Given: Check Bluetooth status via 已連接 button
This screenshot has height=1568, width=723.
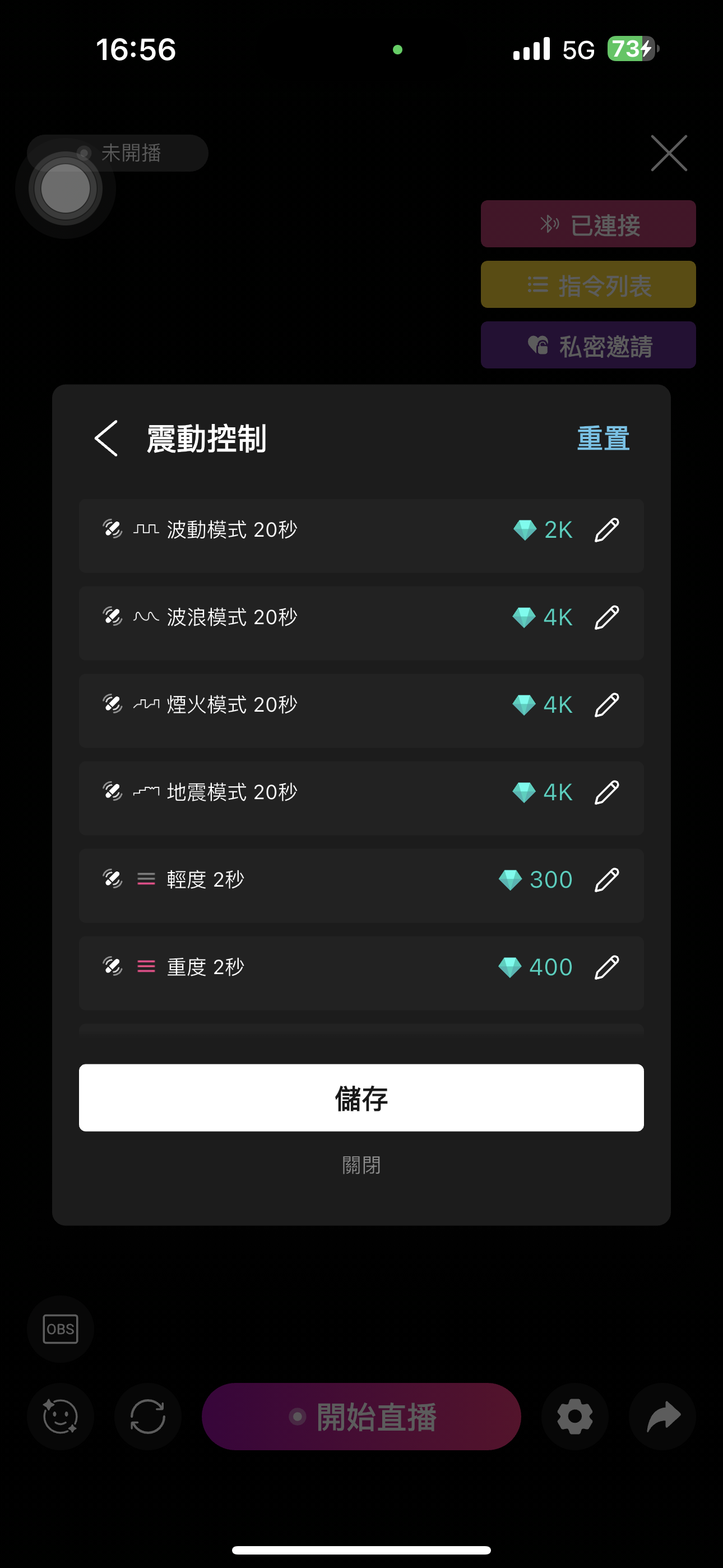Looking at the screenshot, I should point(587,224).
